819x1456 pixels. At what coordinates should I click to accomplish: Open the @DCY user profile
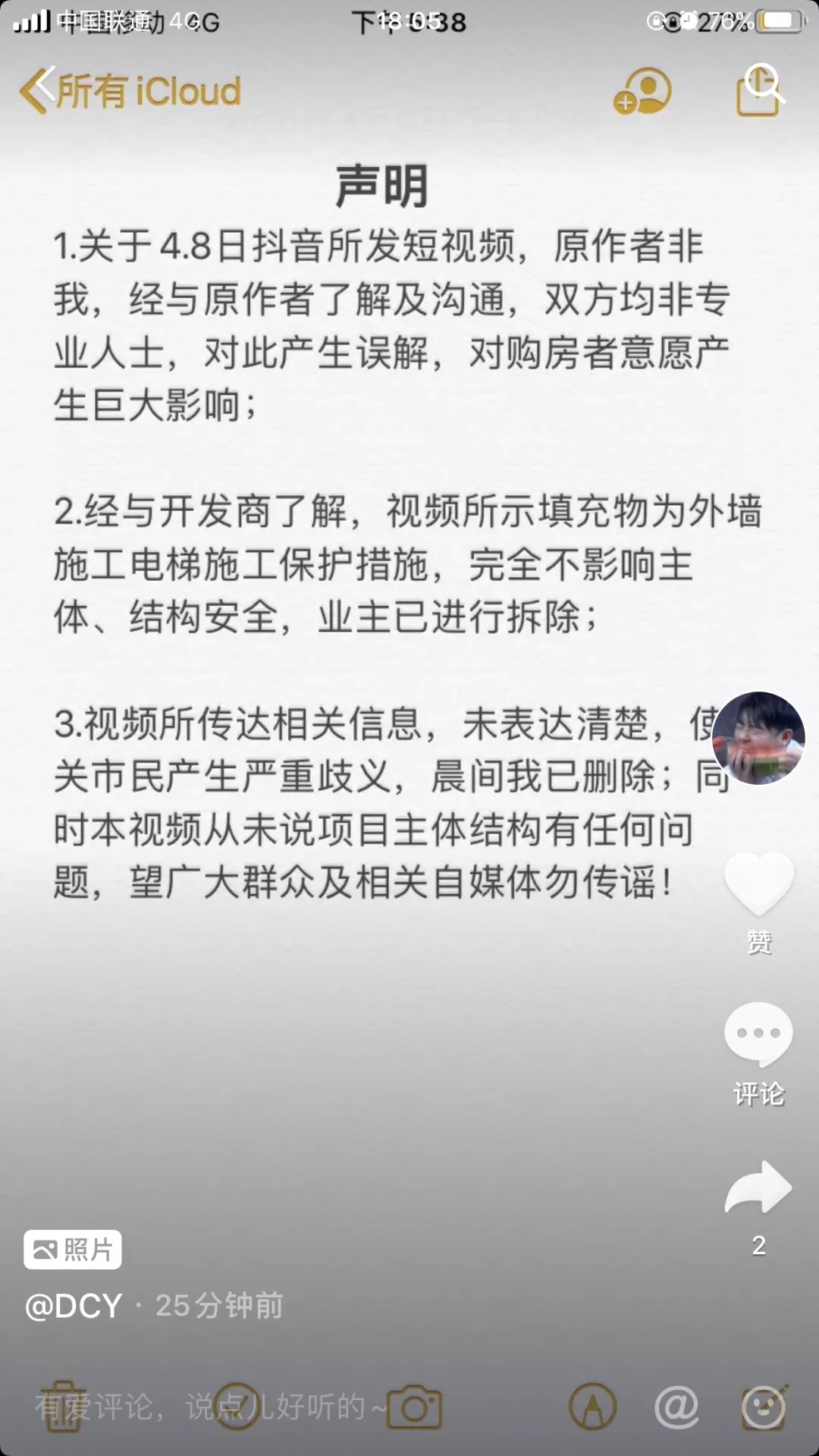tap(74, 1306)
